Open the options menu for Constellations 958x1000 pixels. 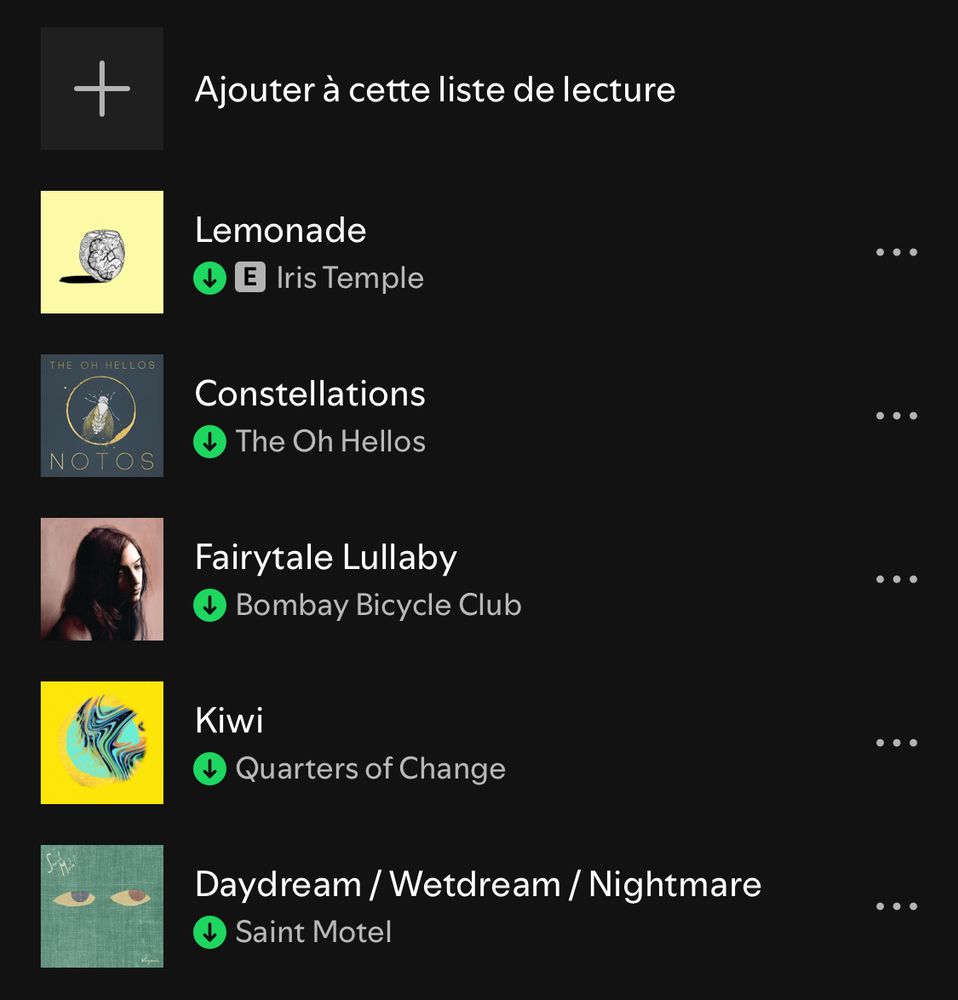pos(896,415)
